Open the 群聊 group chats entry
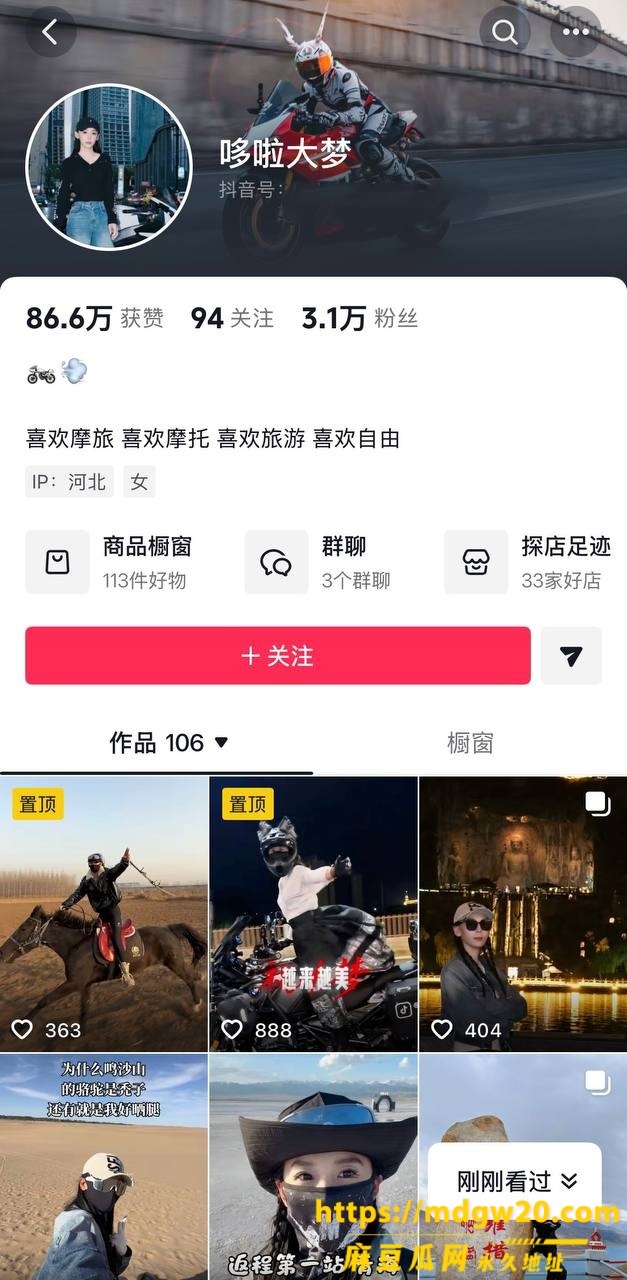 pos(320,562)
